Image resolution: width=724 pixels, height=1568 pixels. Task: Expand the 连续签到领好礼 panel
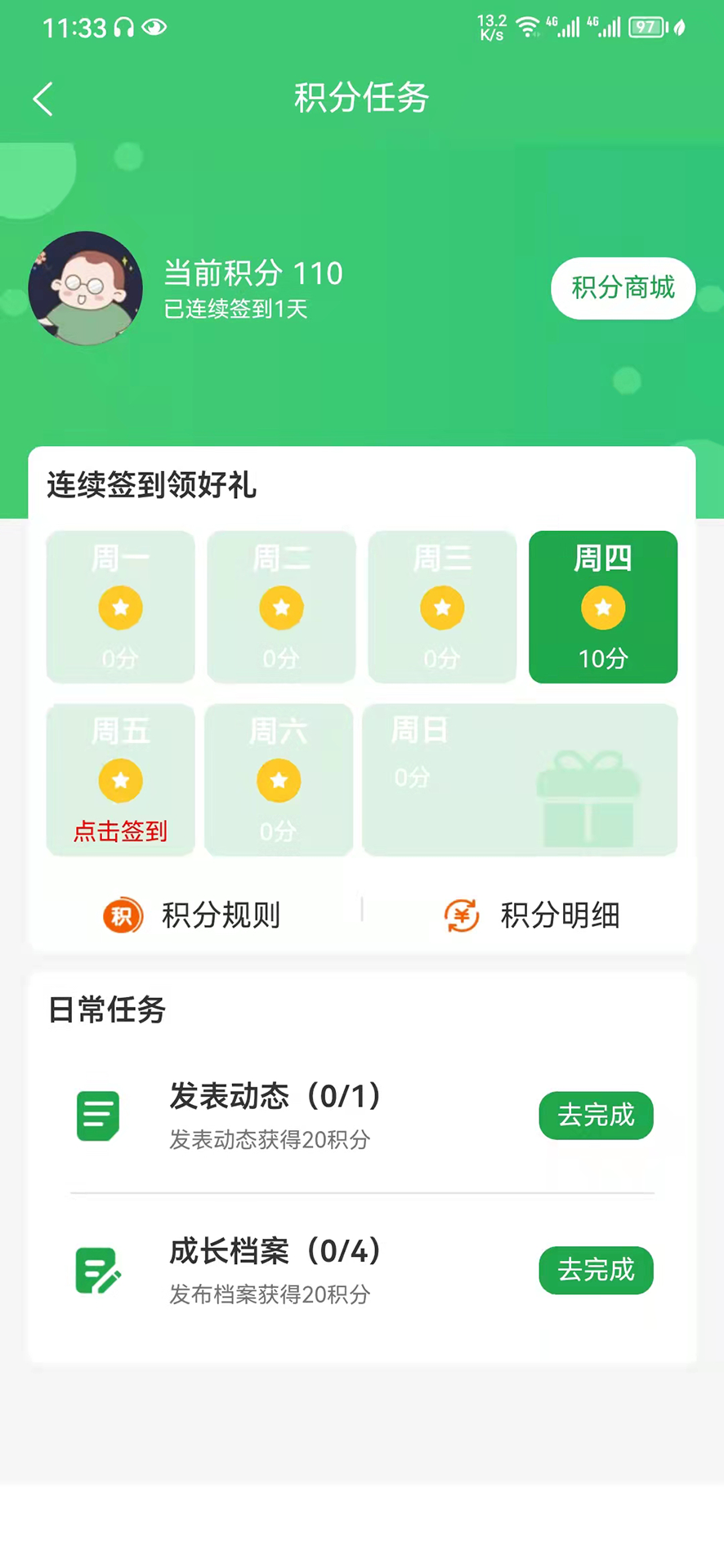151,485
